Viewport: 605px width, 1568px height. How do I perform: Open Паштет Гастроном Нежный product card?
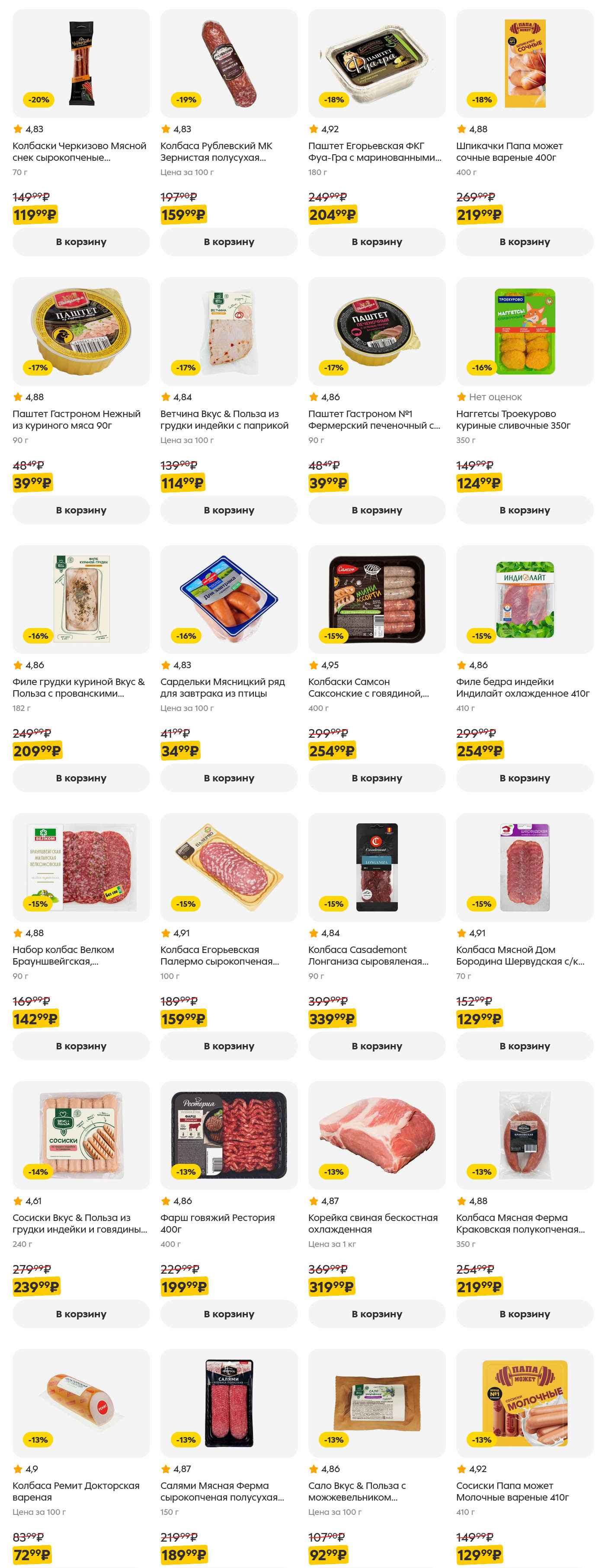coord(81,331)
